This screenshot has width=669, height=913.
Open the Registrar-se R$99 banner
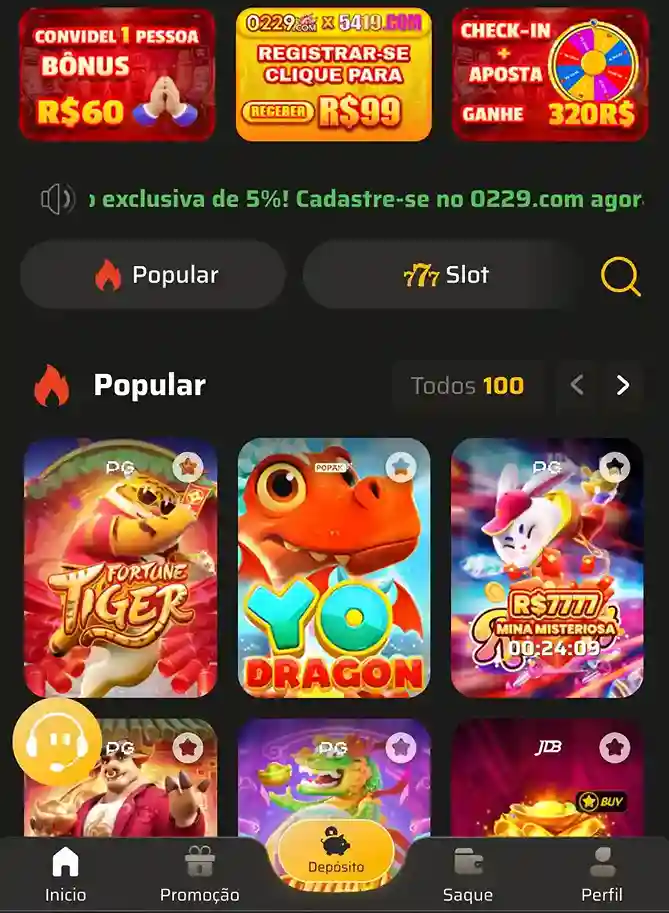[x=334, y=75]
